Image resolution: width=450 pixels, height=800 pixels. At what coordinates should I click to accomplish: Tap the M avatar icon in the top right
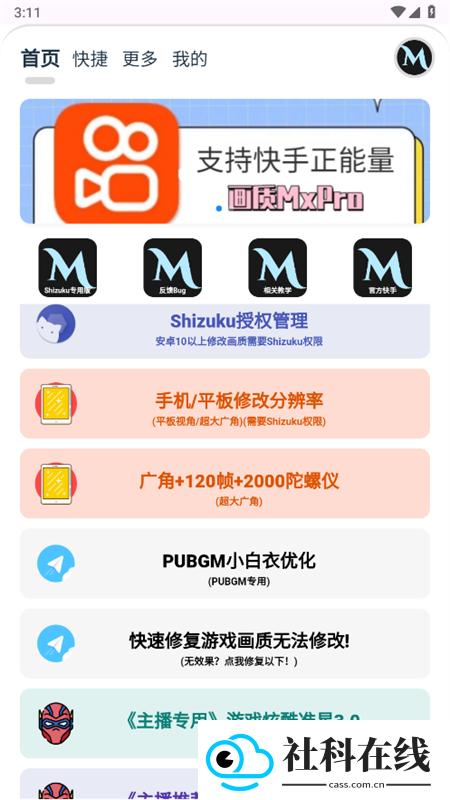pos(414,58)
